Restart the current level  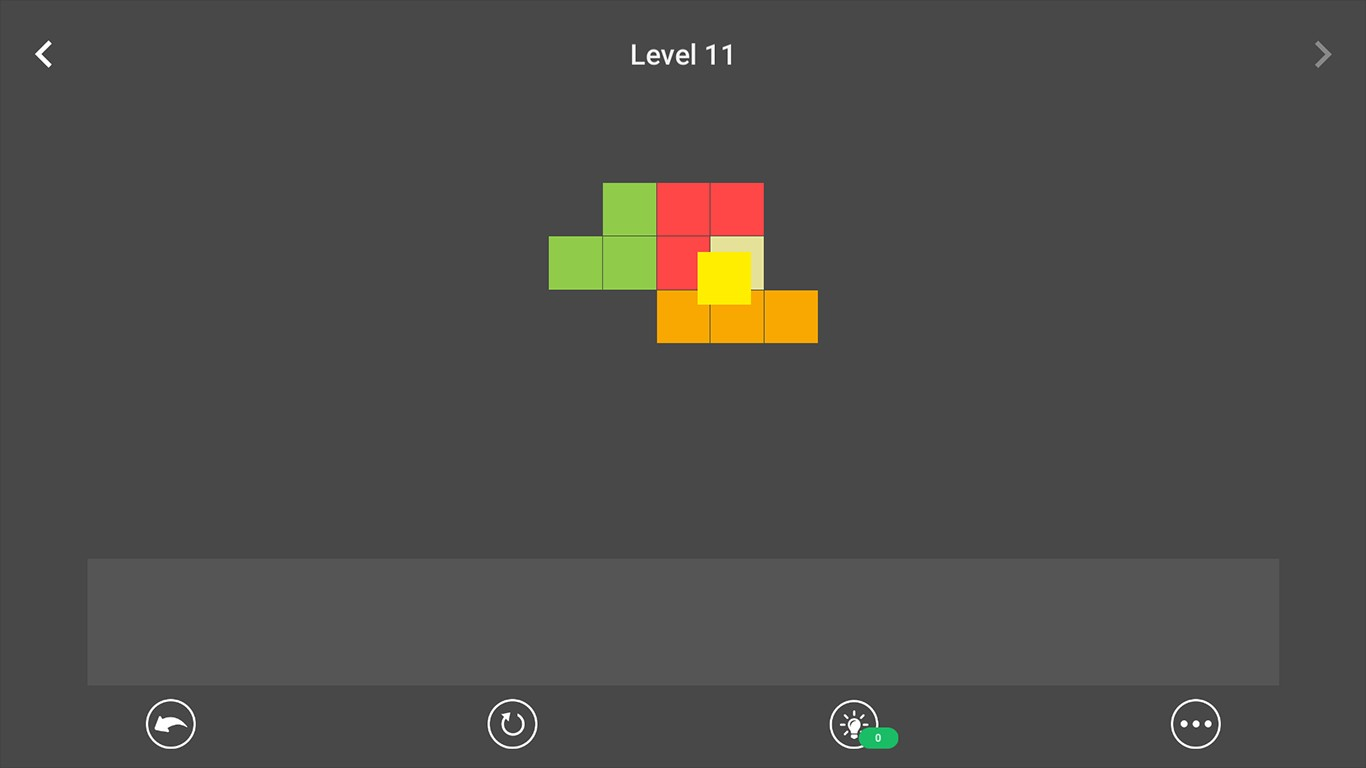click(x=512, y=724)
